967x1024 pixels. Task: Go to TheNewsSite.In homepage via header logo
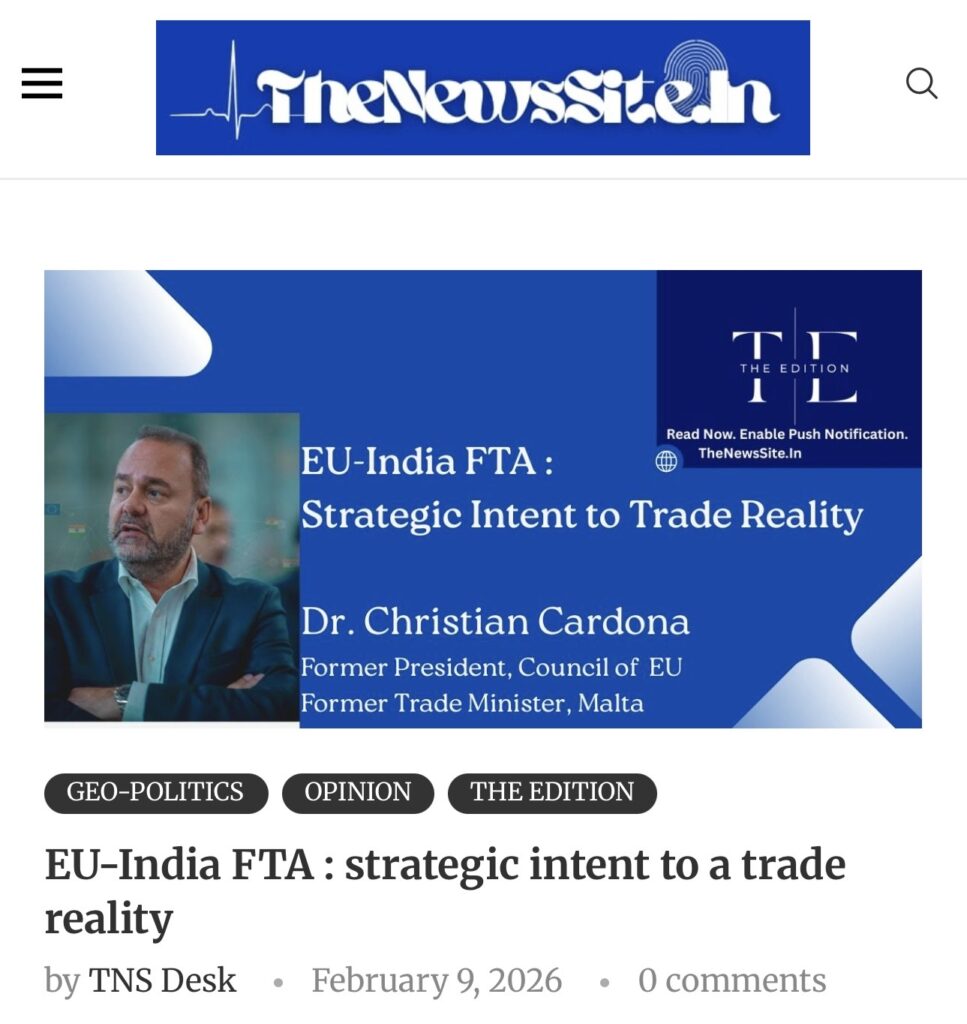[x=482, y=88]
